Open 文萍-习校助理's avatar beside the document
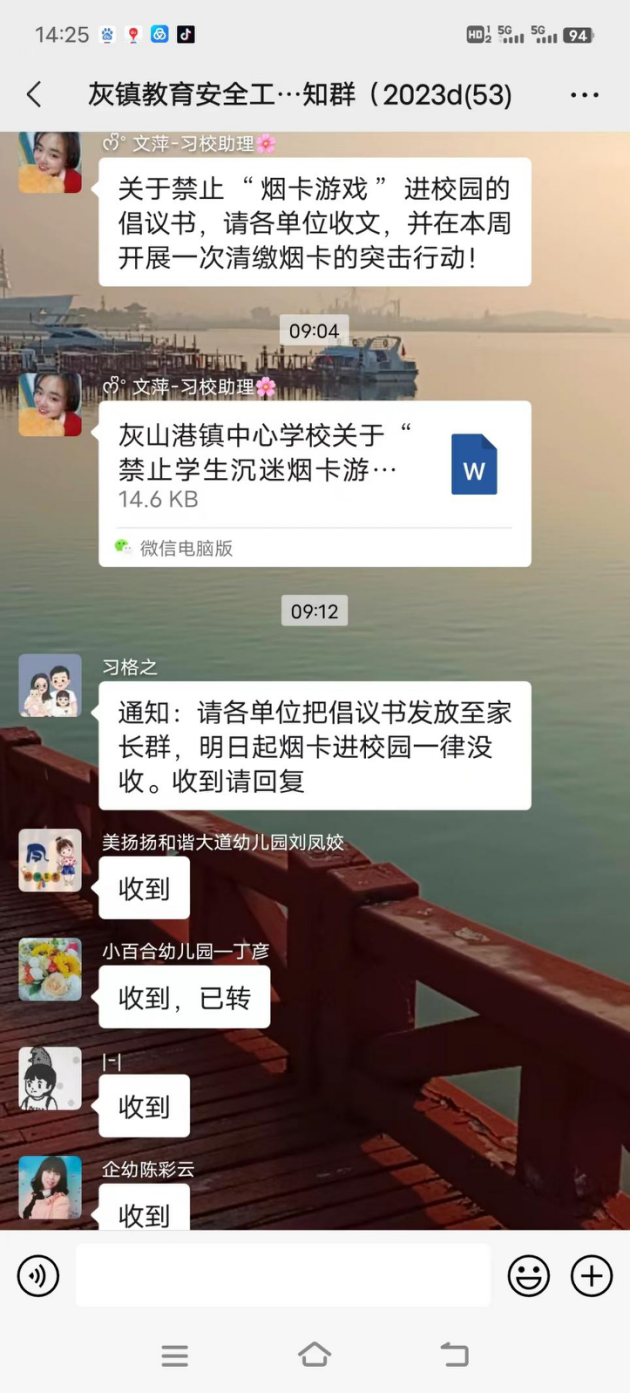 50,404
